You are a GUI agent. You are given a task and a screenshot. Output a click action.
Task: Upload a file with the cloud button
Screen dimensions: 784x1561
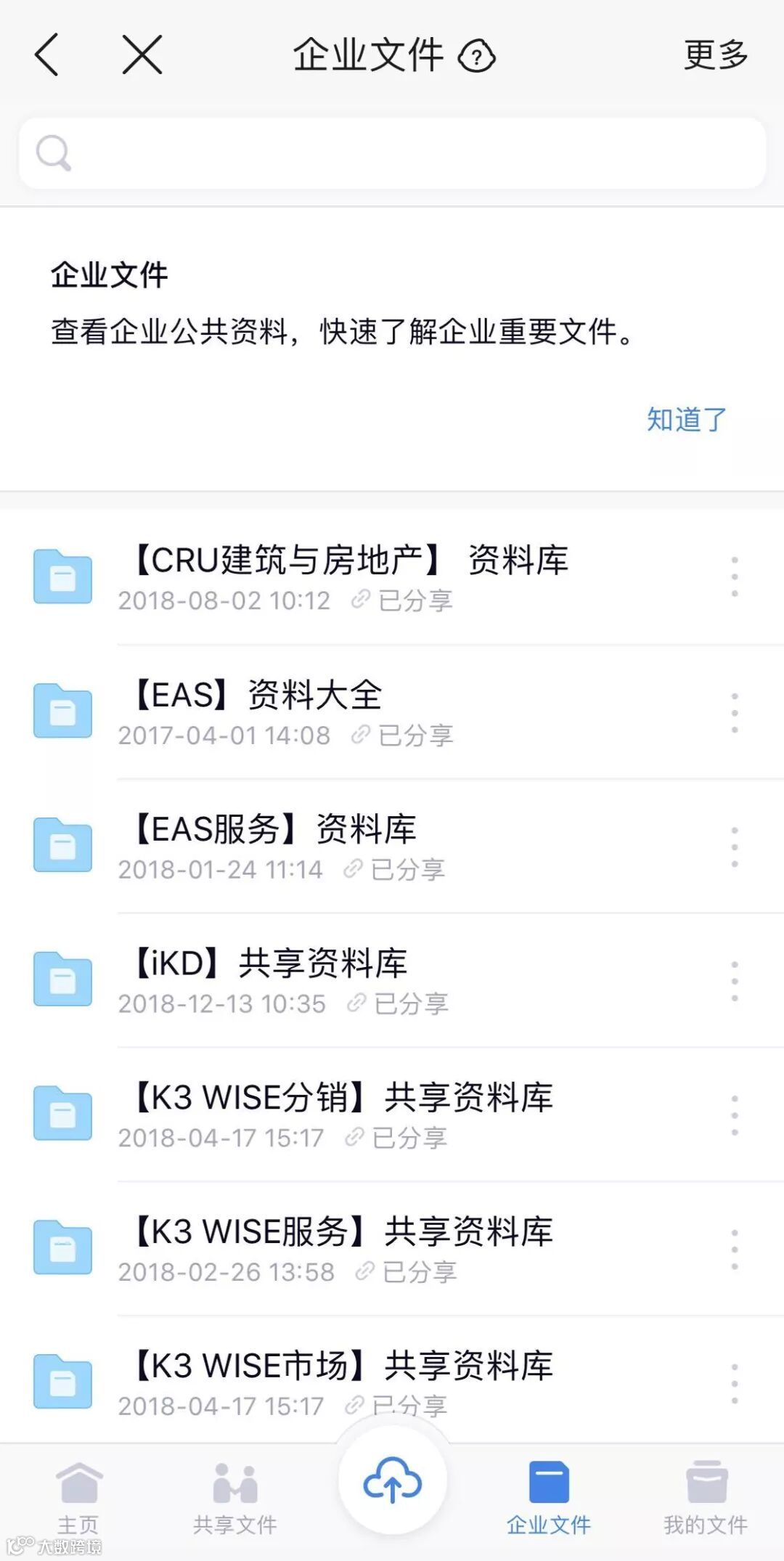[392, 1481]
